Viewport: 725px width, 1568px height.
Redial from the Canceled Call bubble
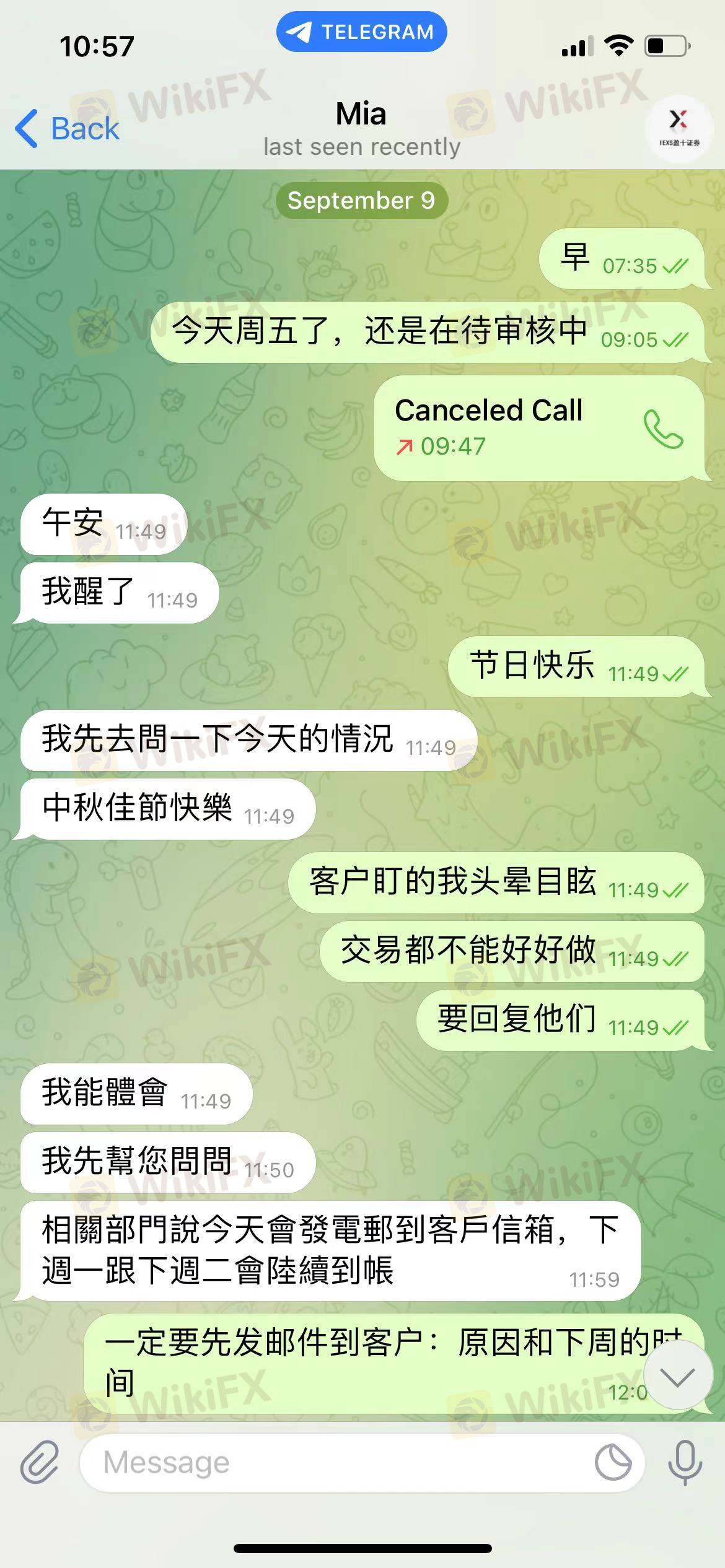(x=662, y=429)
